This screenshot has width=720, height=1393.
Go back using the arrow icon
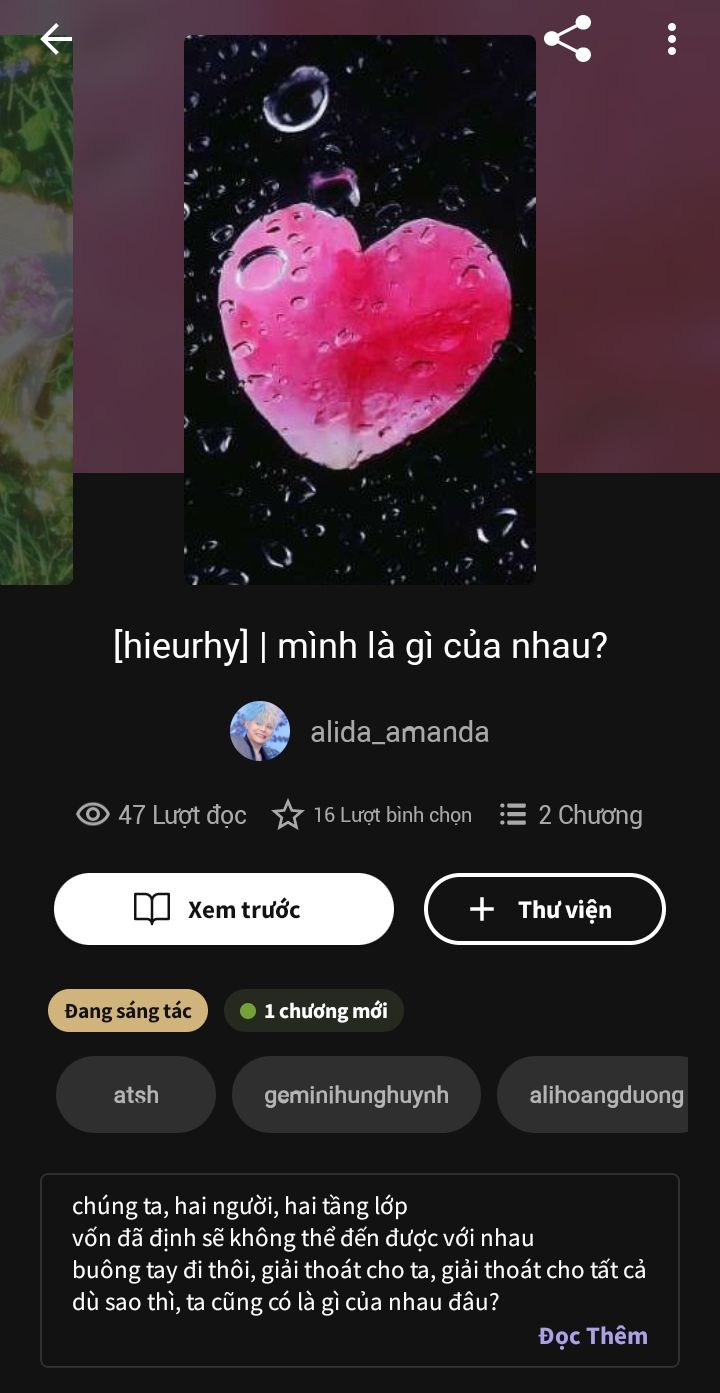[56, 39]
